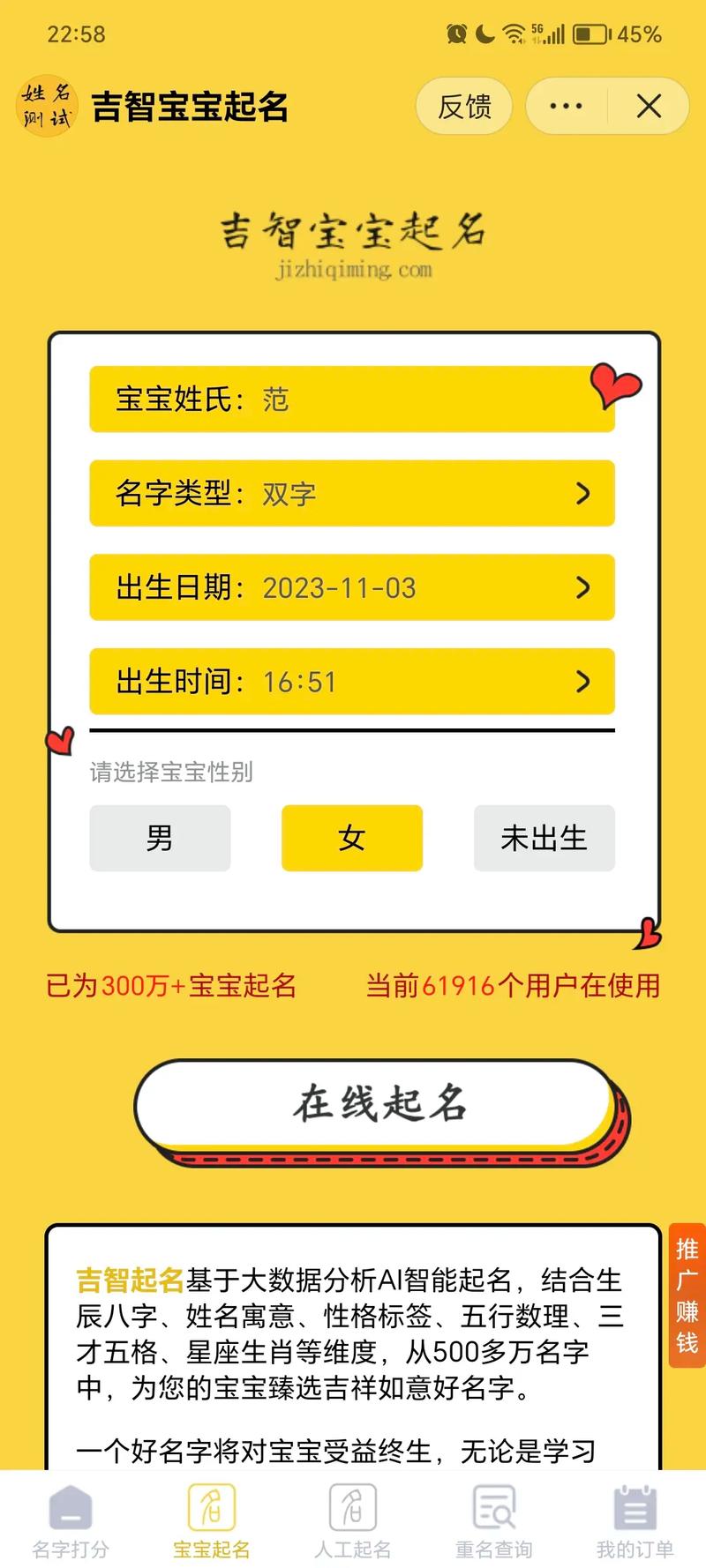Change the 出生日期 birth date

pyautogui.click(x=351, y=587)
